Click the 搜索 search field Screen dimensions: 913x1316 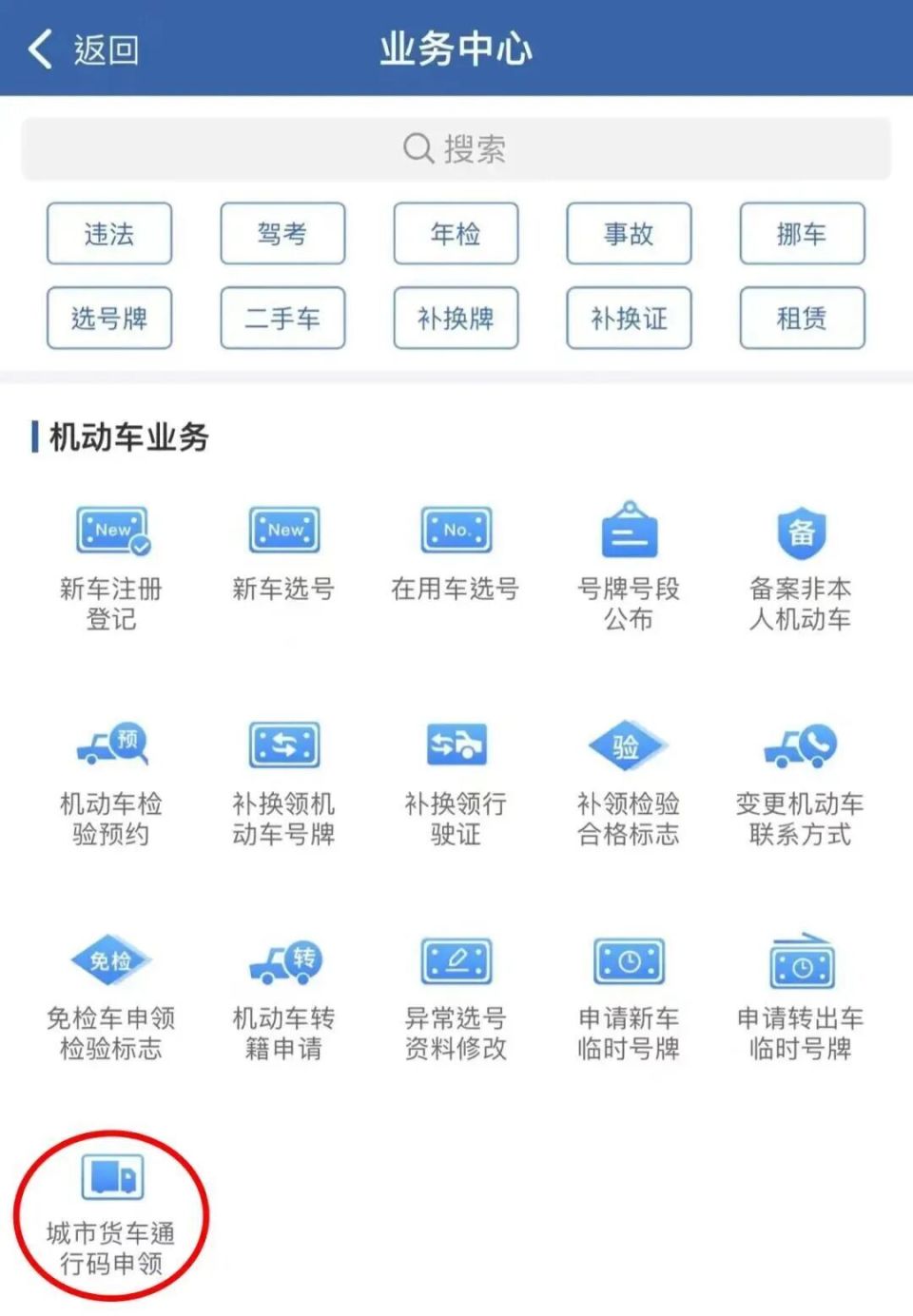point(456,148)
